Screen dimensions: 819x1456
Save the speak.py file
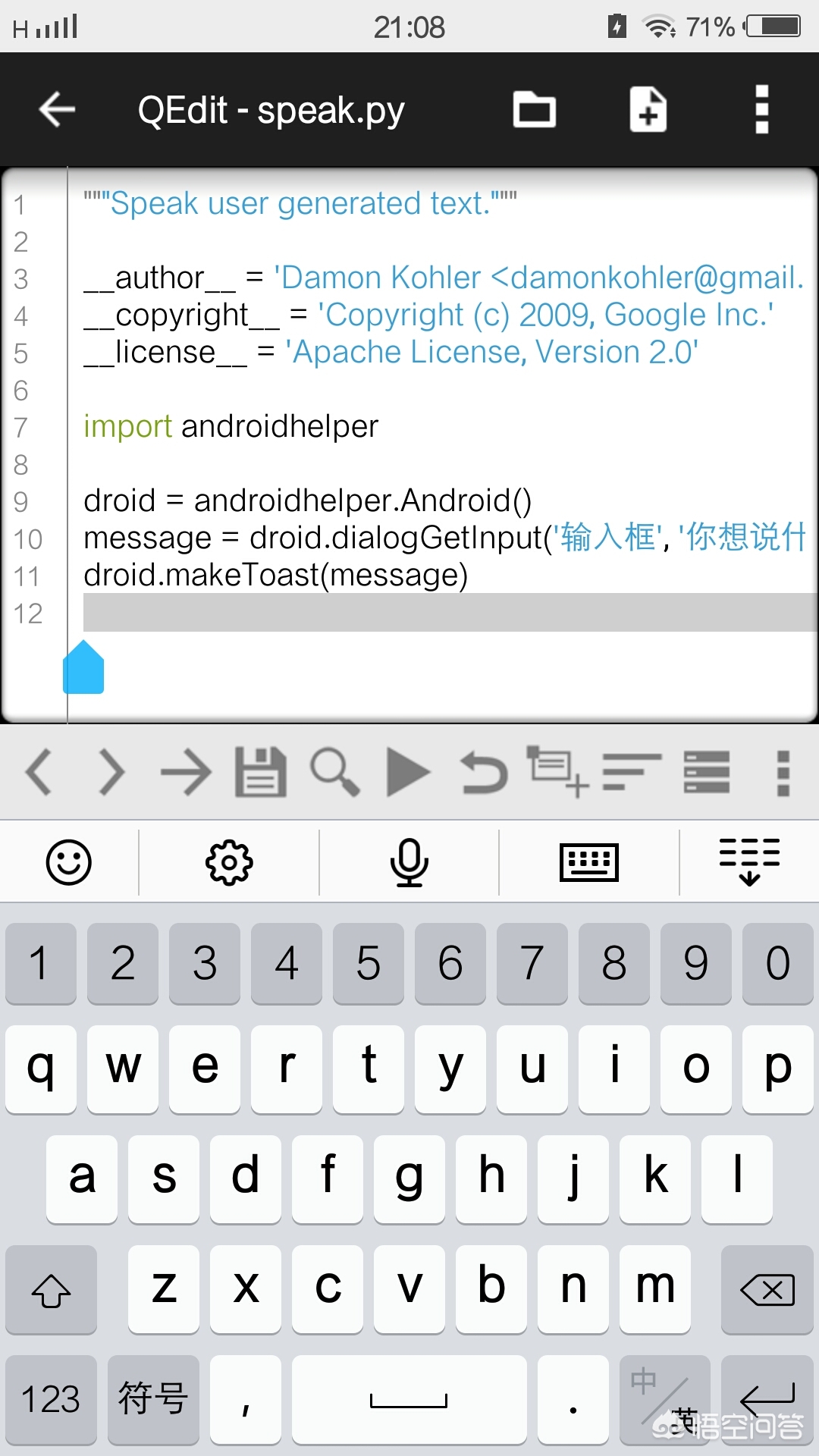[260, 773]
